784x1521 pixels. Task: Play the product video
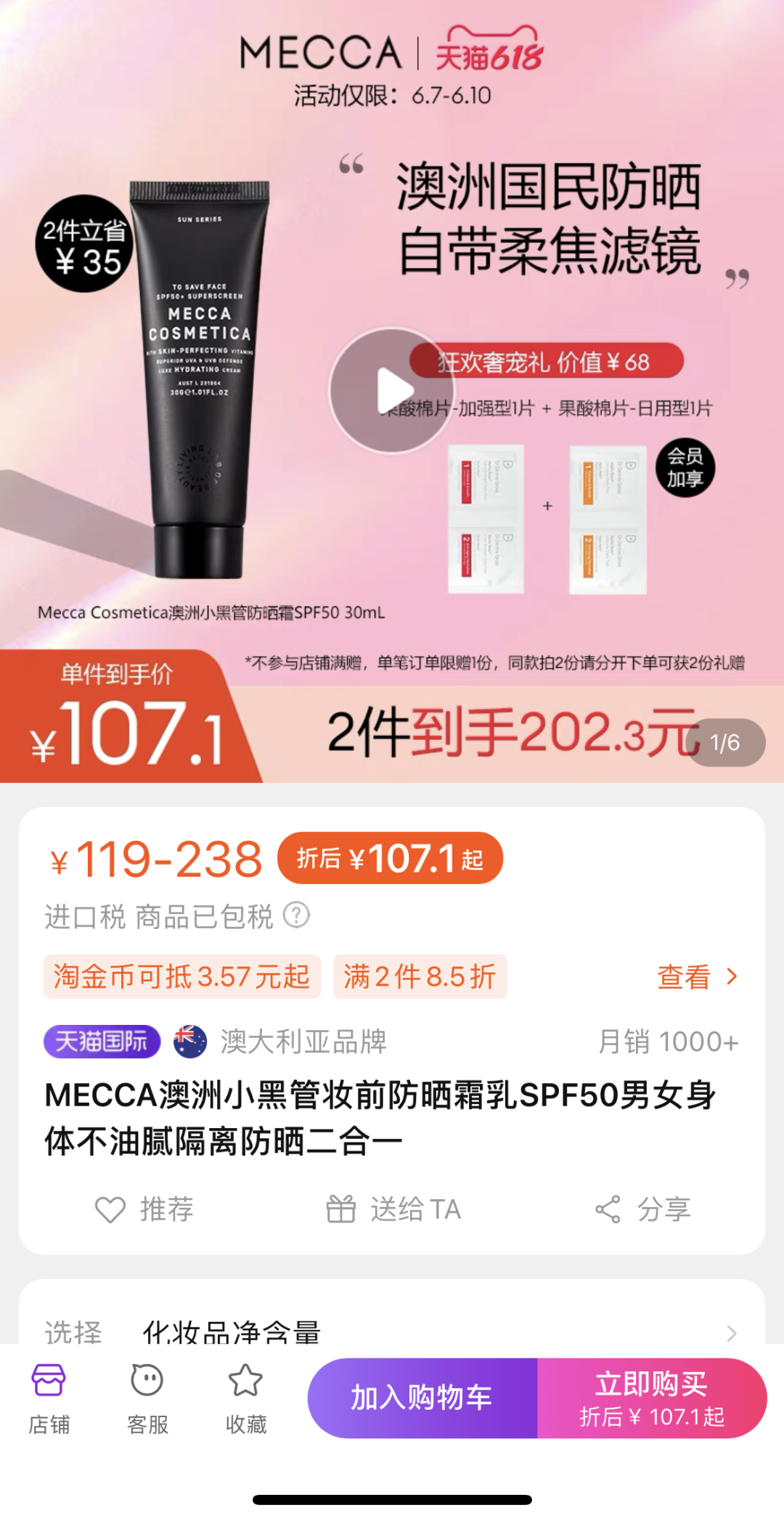pyautogui.click(x=392, y=391)
